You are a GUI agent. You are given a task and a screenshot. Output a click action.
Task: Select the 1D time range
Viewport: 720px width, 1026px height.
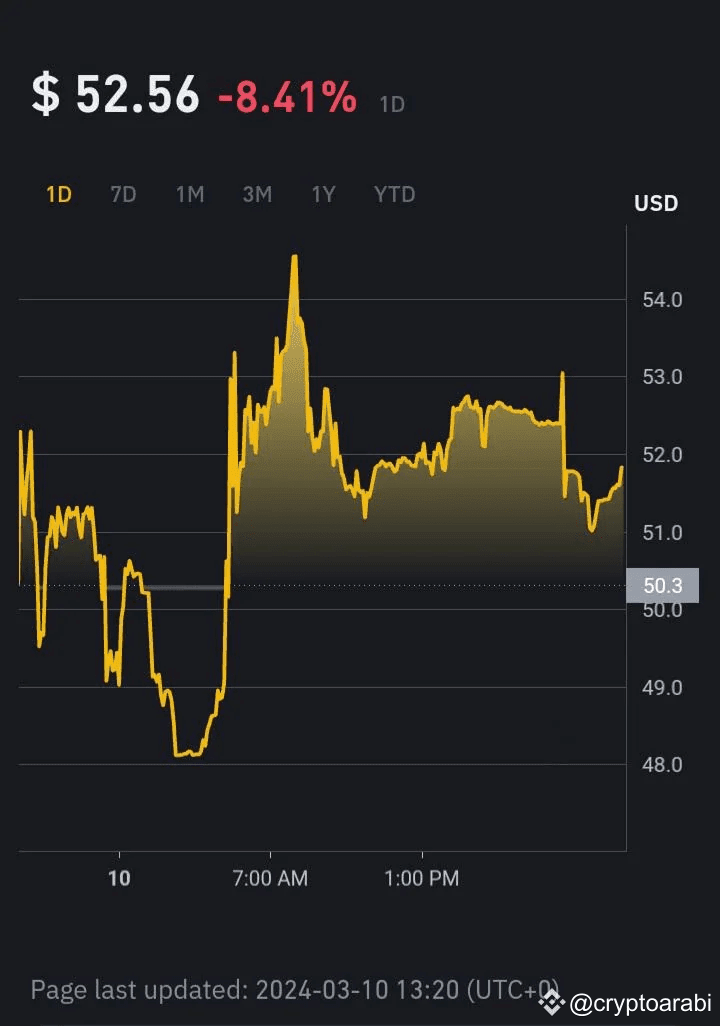[59, 194]
